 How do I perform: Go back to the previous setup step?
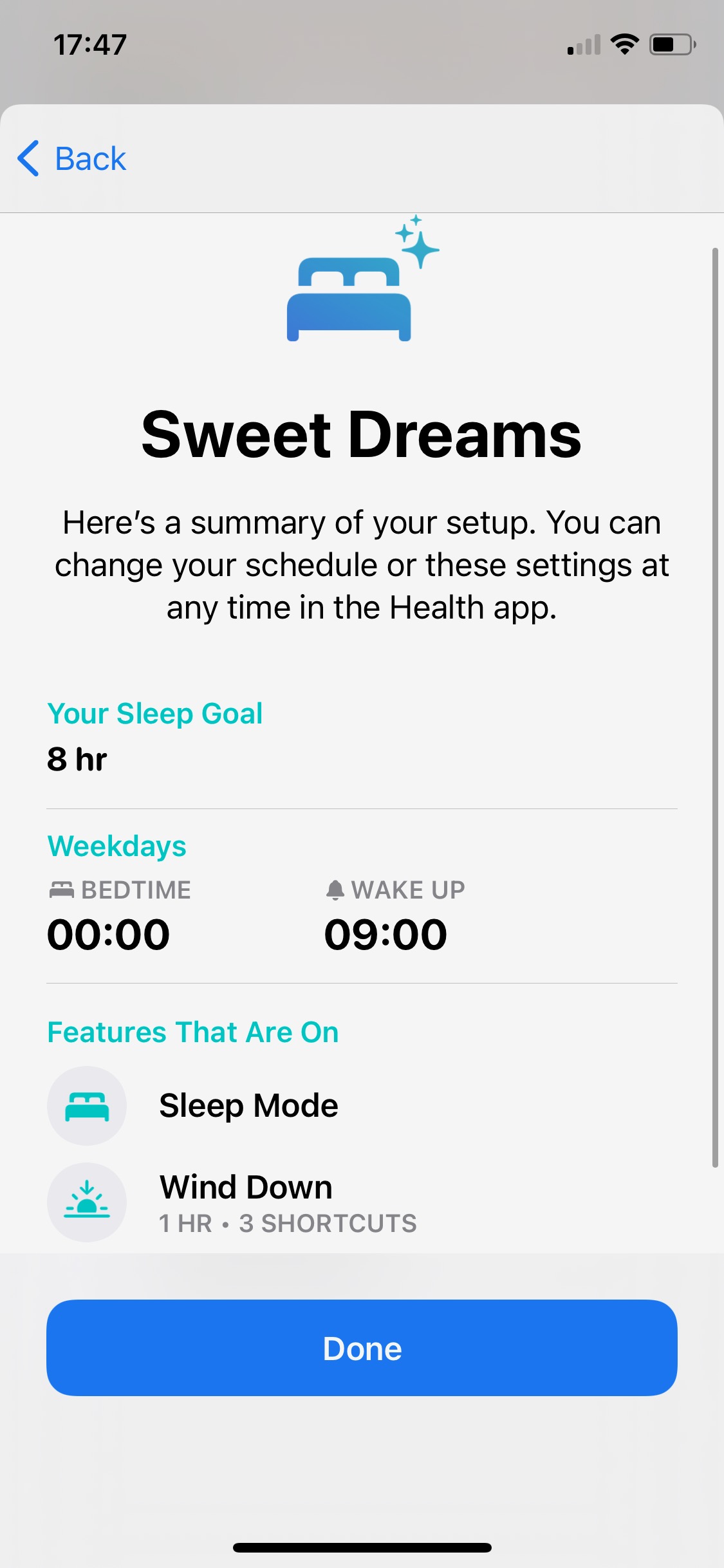(71, 158)
